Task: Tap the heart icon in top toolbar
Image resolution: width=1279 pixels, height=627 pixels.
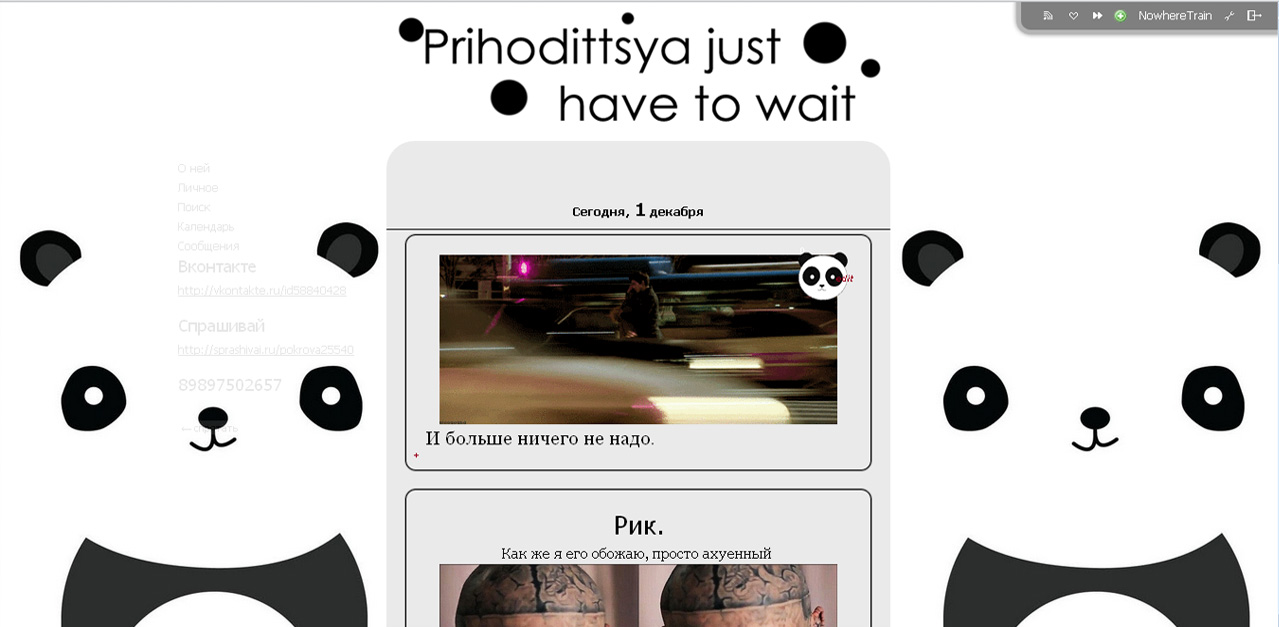Action: click(1073, 16)
